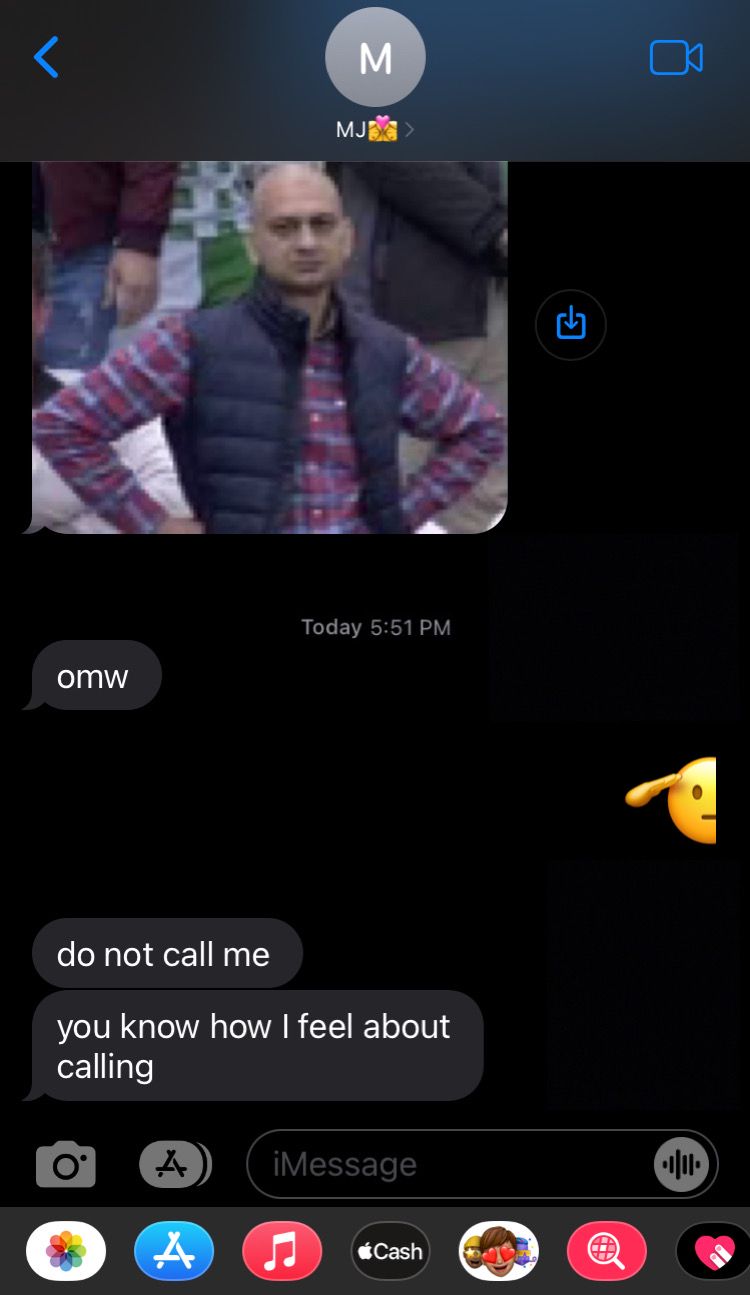Toggle the iMessage apps drawer

175,1164
